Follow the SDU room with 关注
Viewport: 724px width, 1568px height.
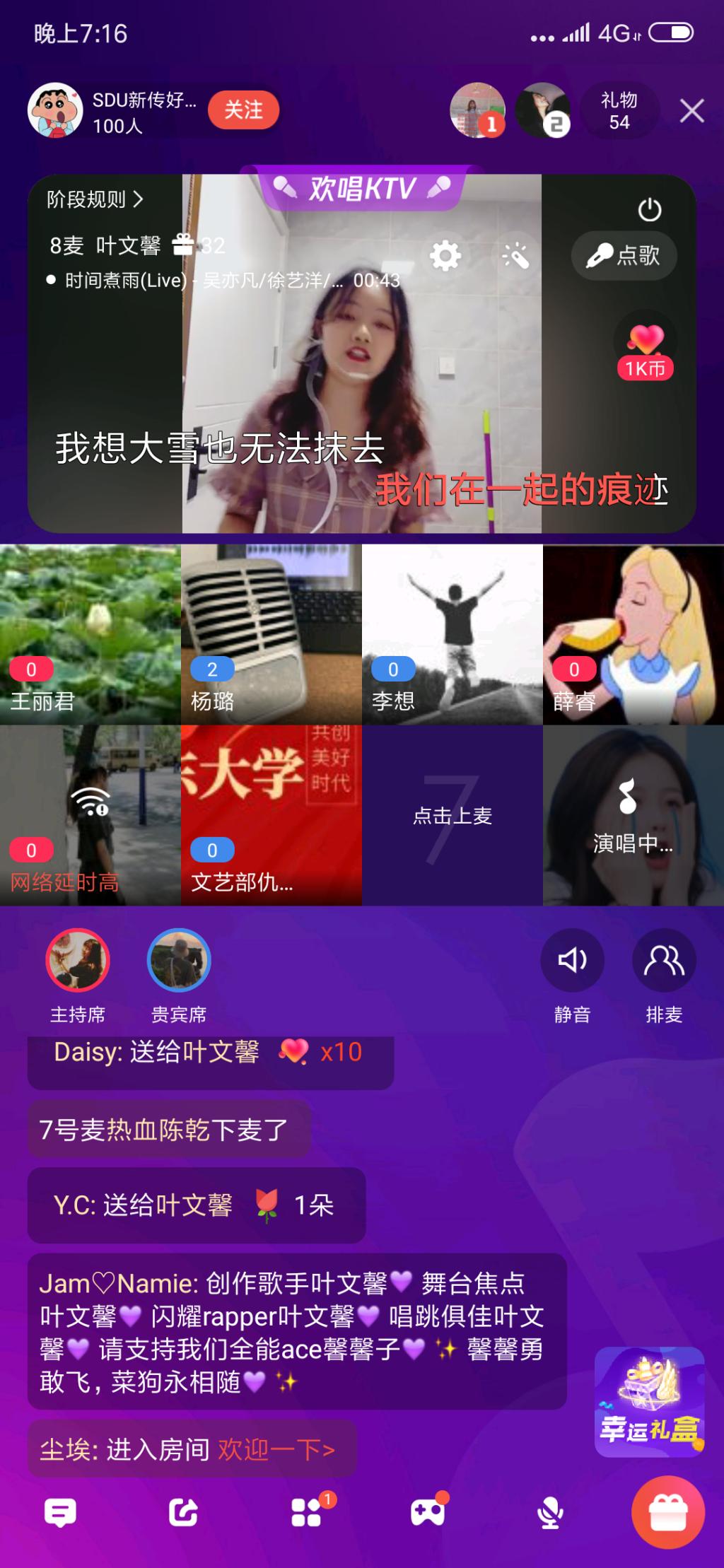[243, 110]
